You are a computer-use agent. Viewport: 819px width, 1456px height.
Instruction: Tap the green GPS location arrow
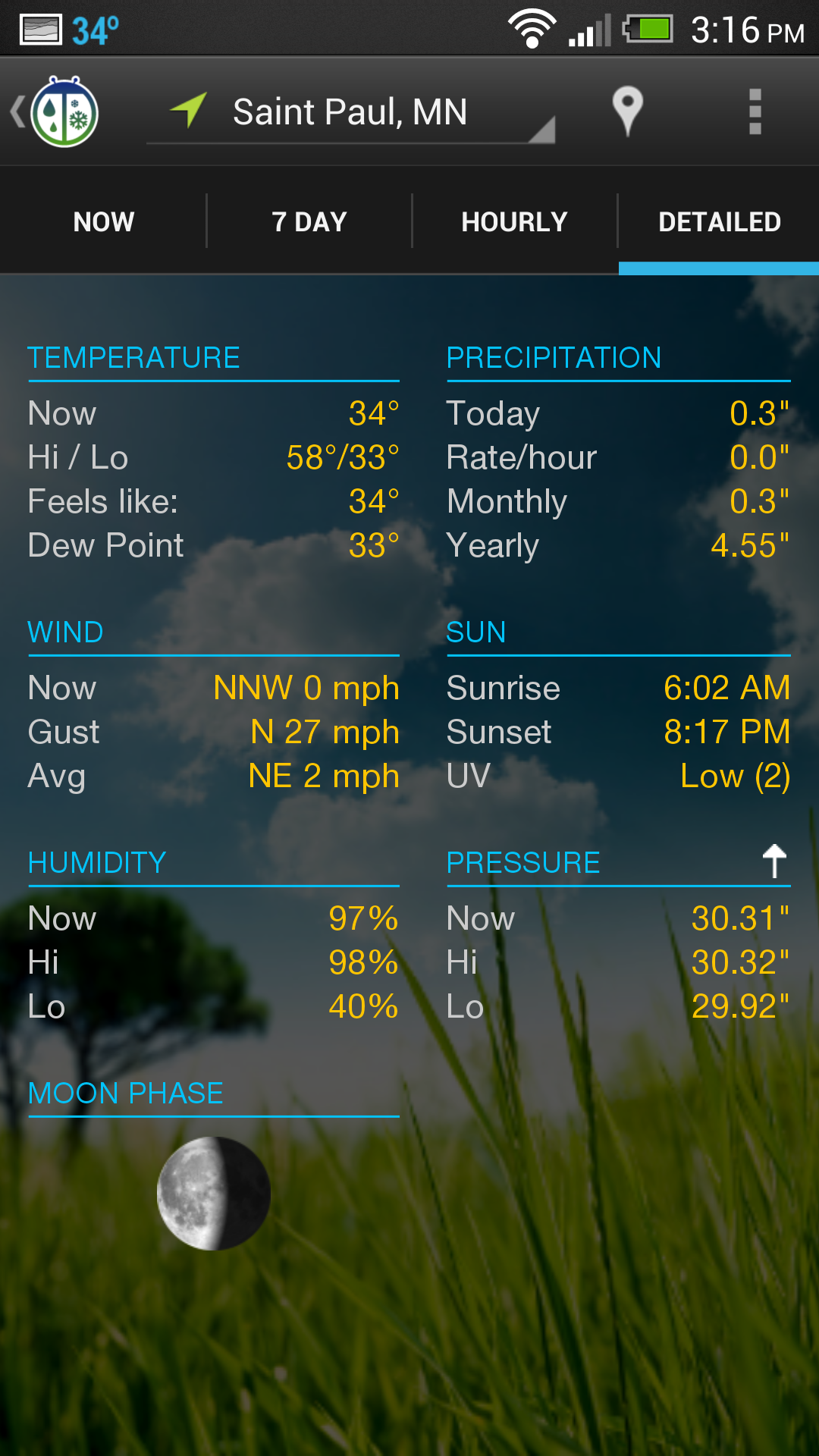(x=190, y=110)
